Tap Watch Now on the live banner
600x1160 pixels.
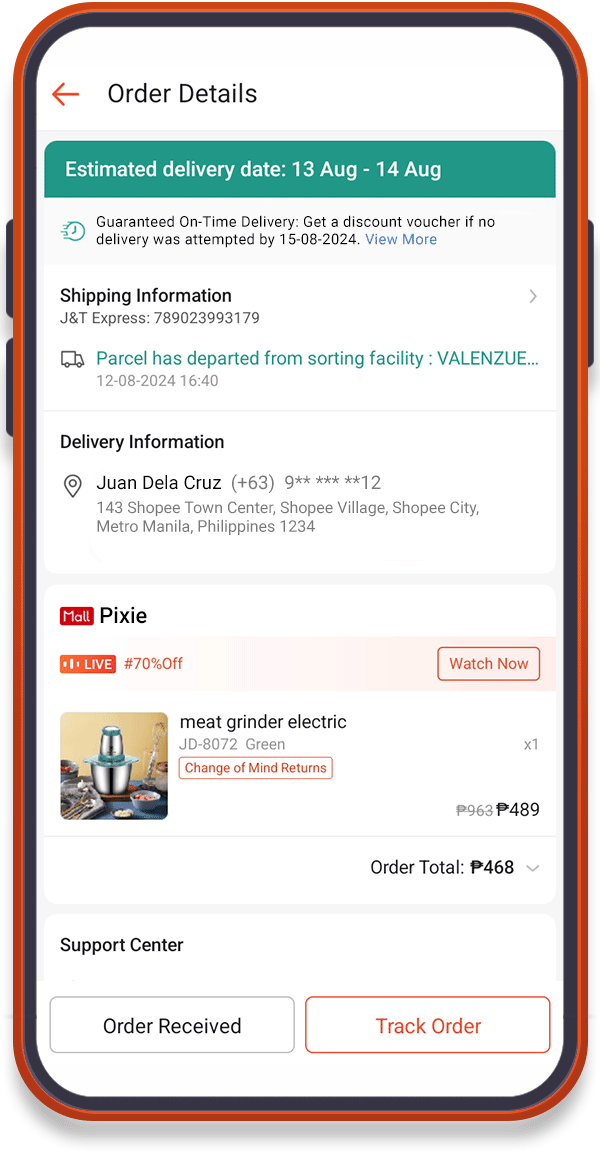[488, 664]
